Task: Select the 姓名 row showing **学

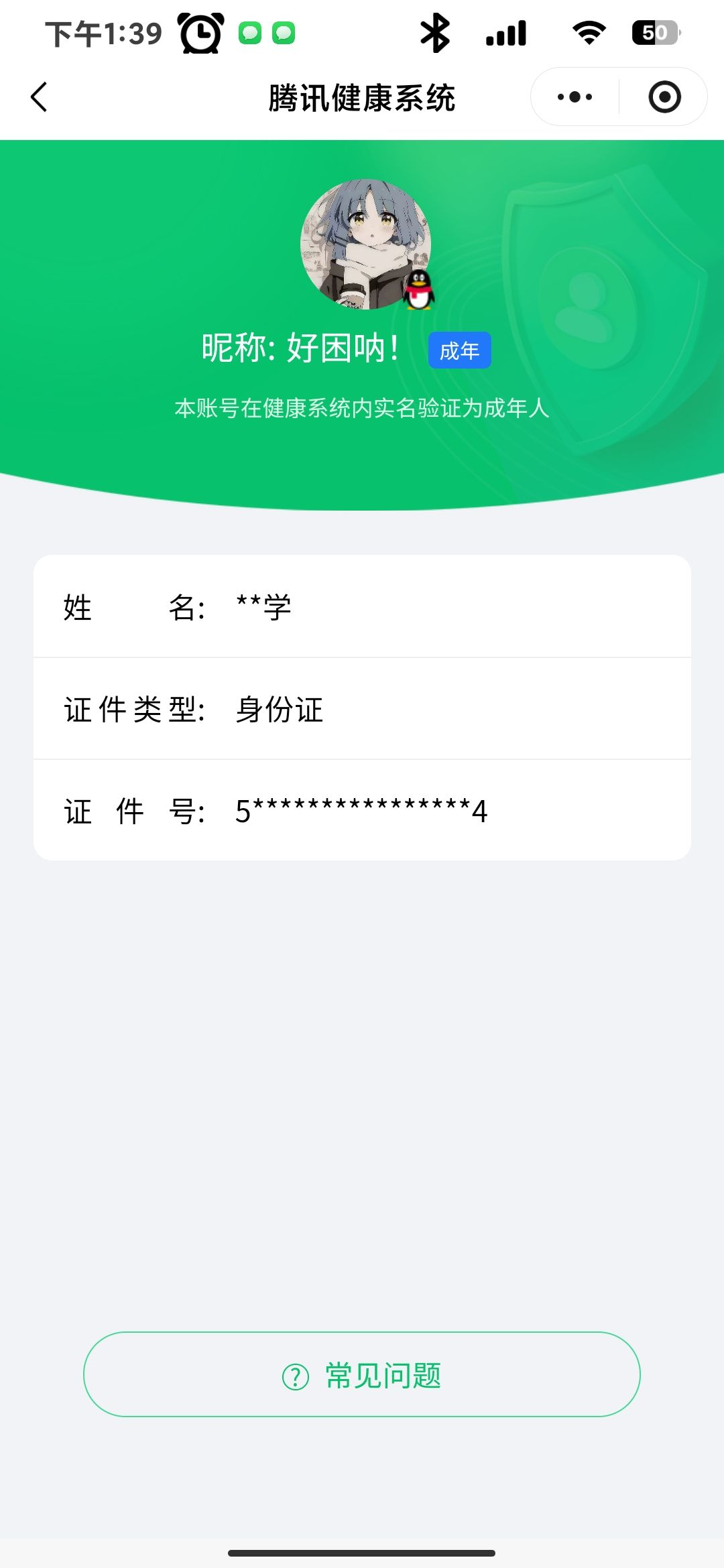Action: (362, 608)
